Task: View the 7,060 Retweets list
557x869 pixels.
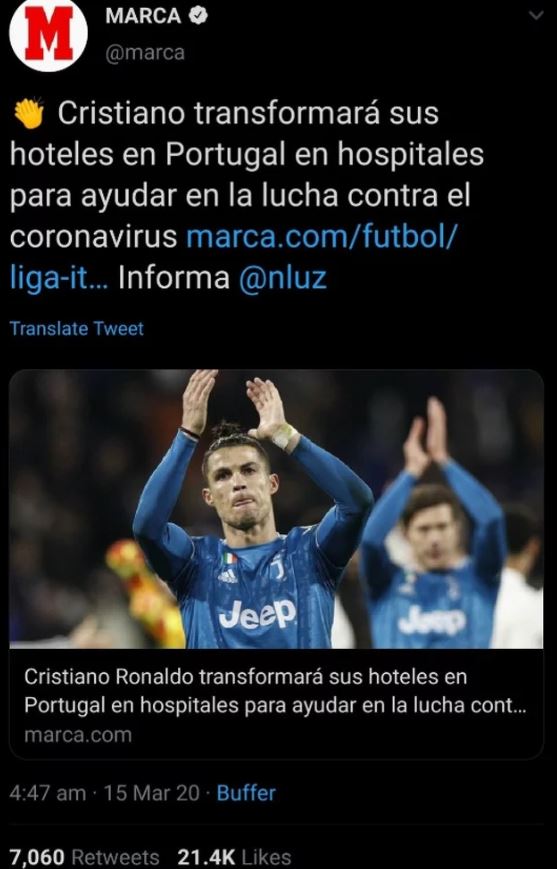Action: tap(84, 857)
